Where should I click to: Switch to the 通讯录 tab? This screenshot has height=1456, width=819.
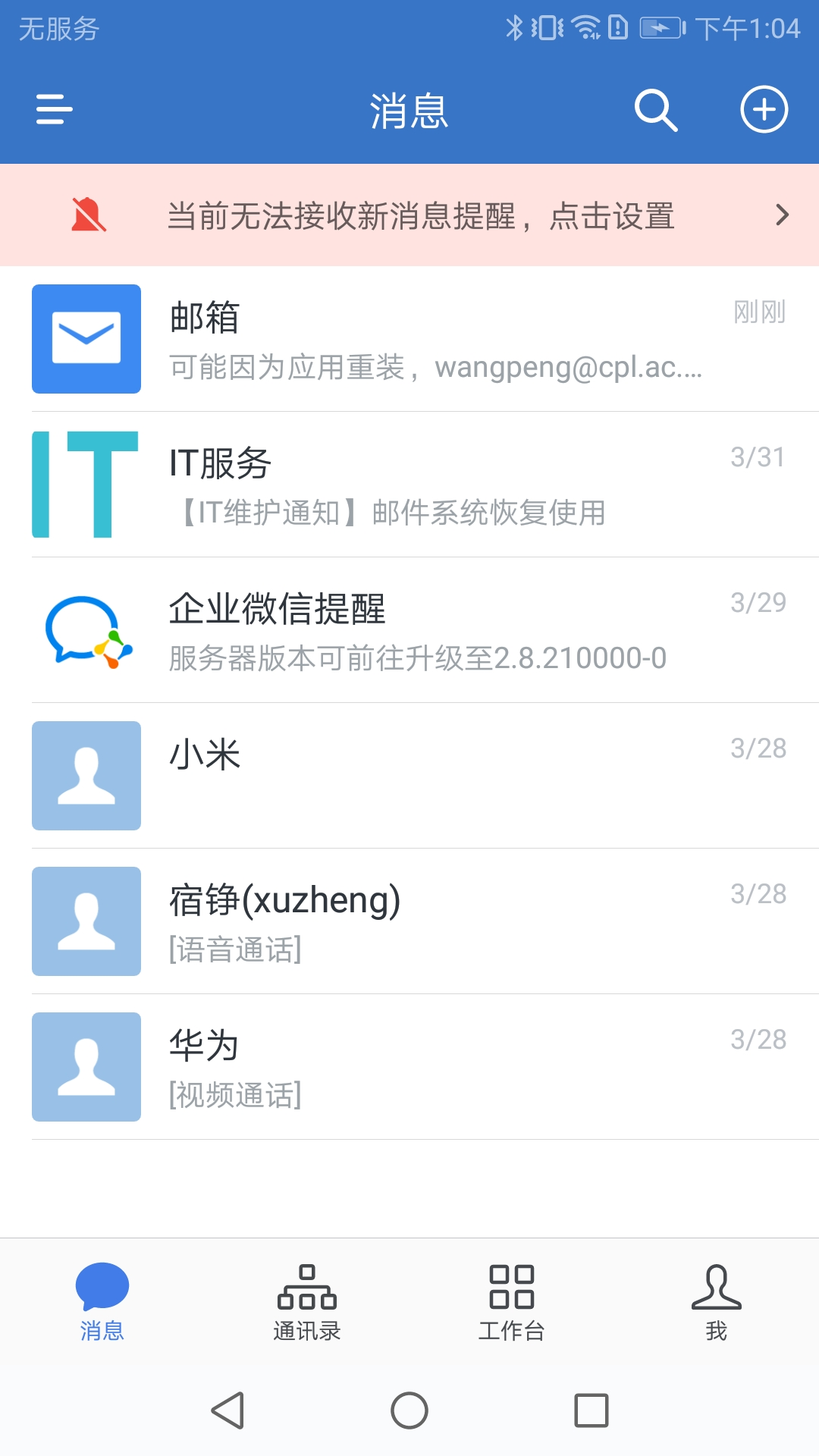307,1301
